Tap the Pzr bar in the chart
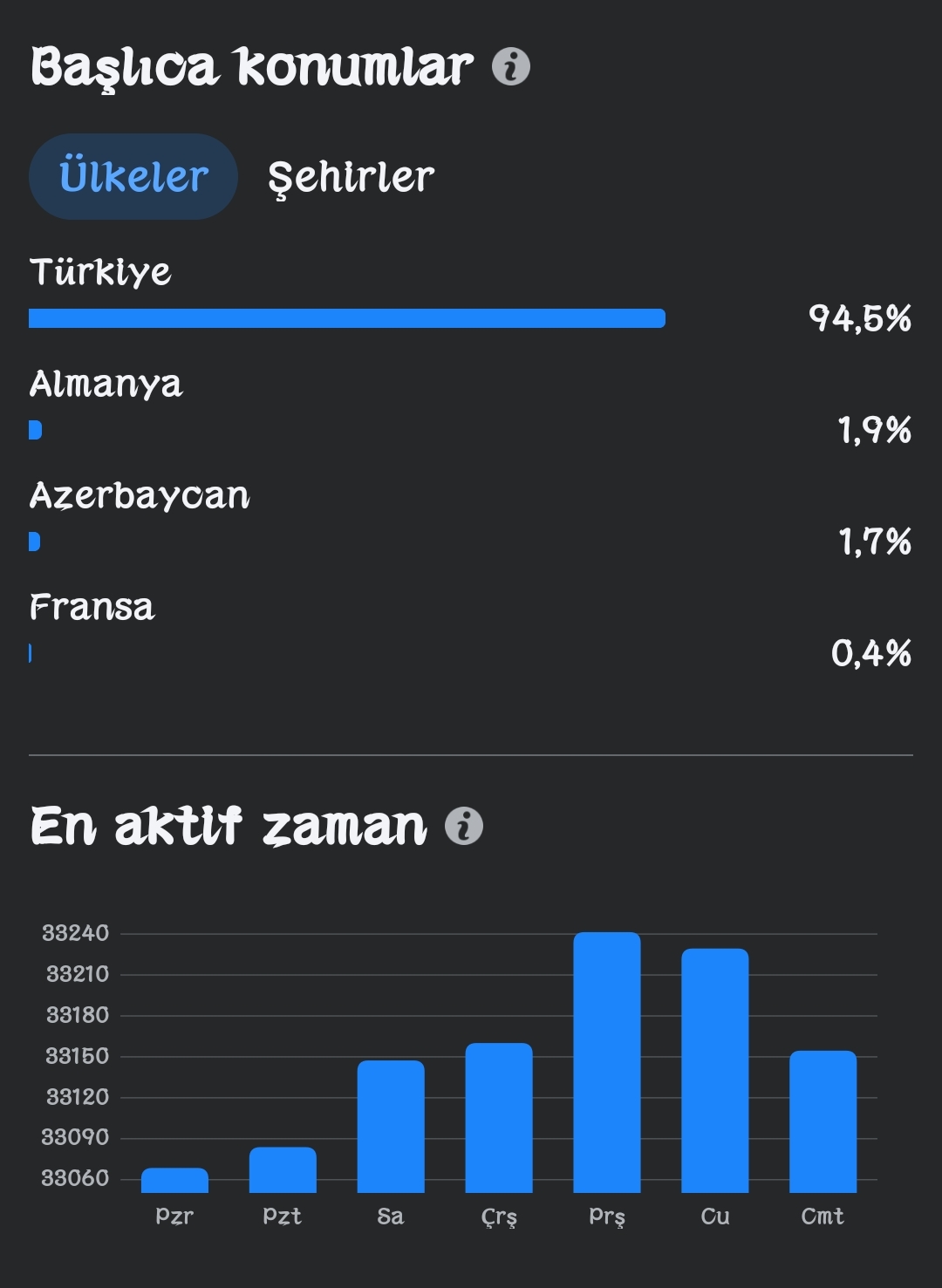942x1288 pixels. pyautogui.click(x=174, y=1180)
